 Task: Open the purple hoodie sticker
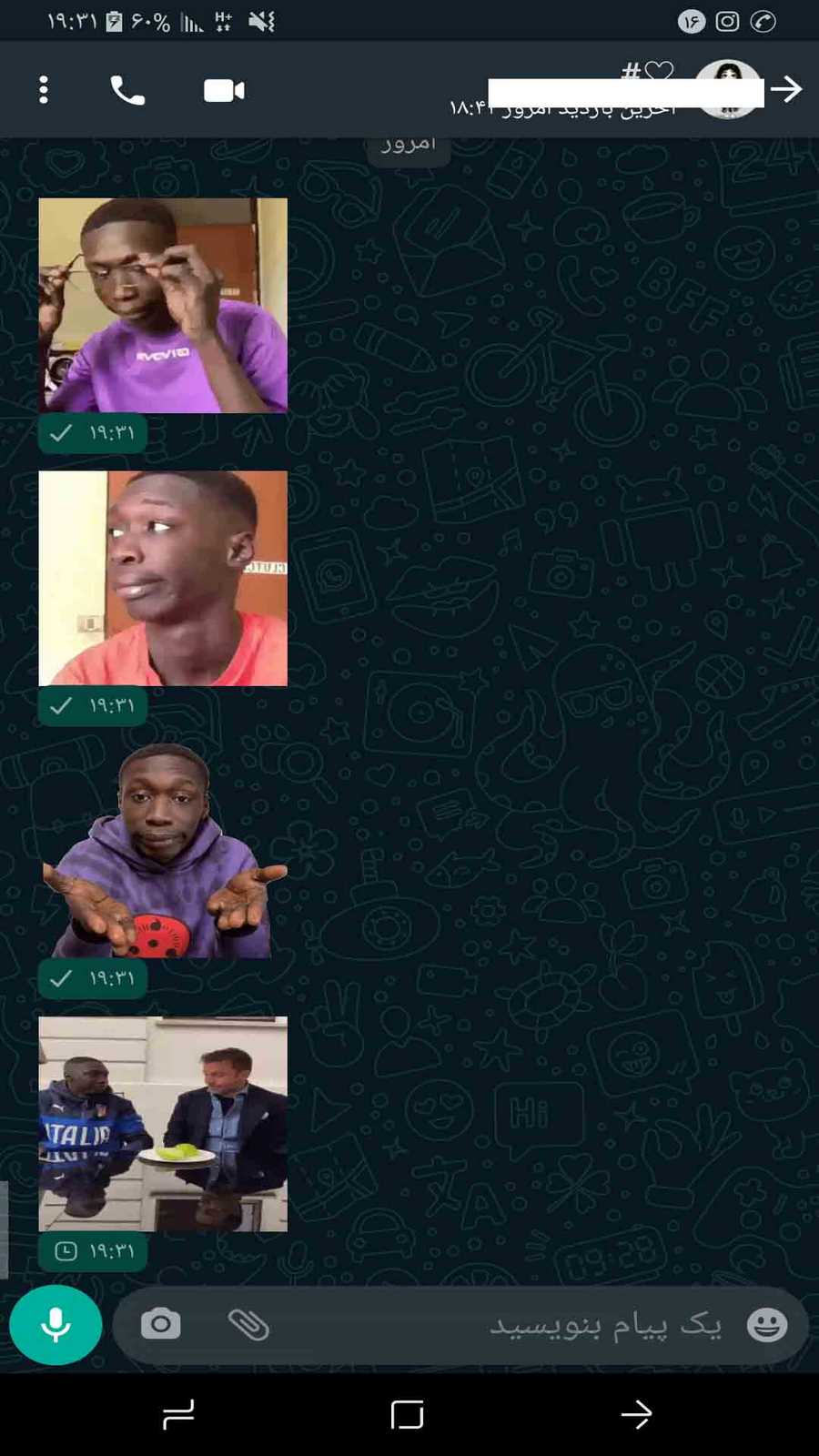point(163,851)
